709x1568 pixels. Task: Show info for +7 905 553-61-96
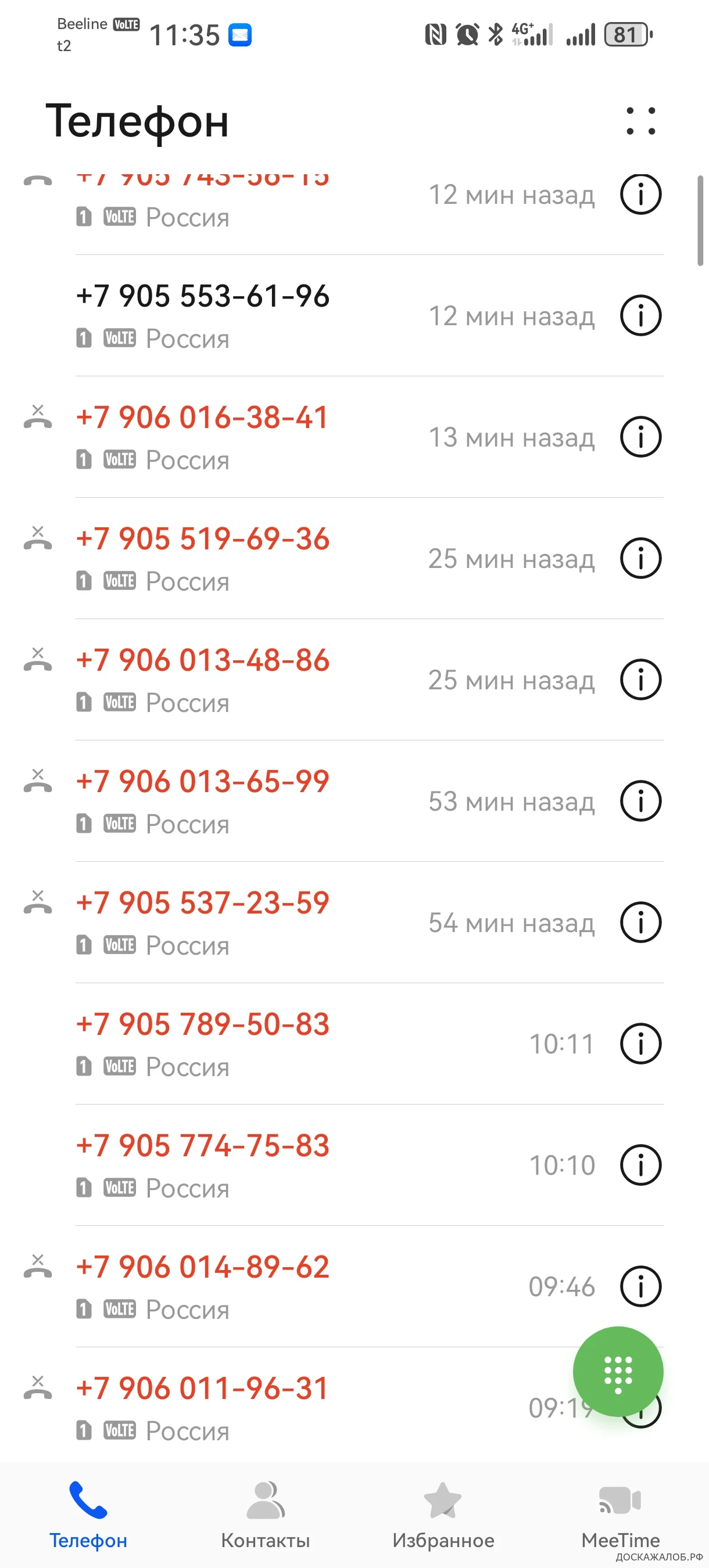[x=640, y=315]
